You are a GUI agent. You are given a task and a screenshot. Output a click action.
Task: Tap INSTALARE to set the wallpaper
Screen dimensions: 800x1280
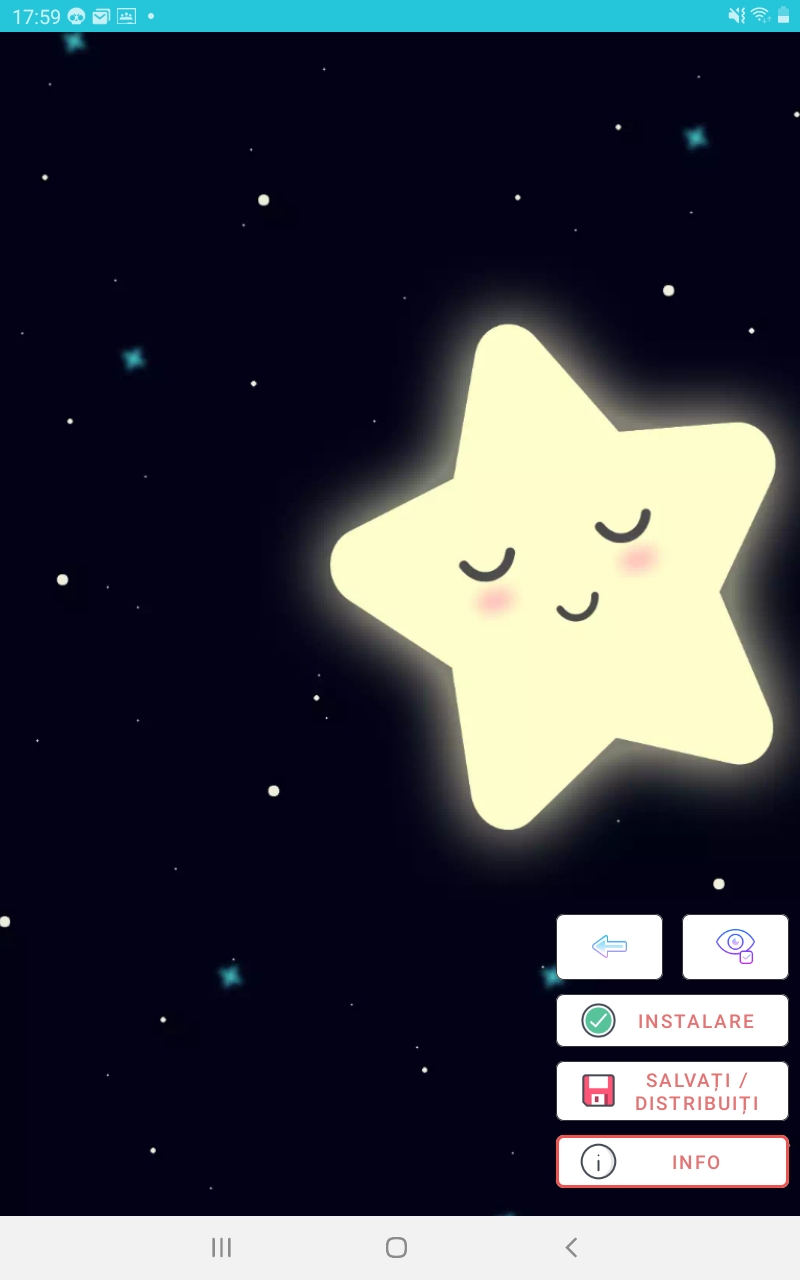(x=672, y=1021)
